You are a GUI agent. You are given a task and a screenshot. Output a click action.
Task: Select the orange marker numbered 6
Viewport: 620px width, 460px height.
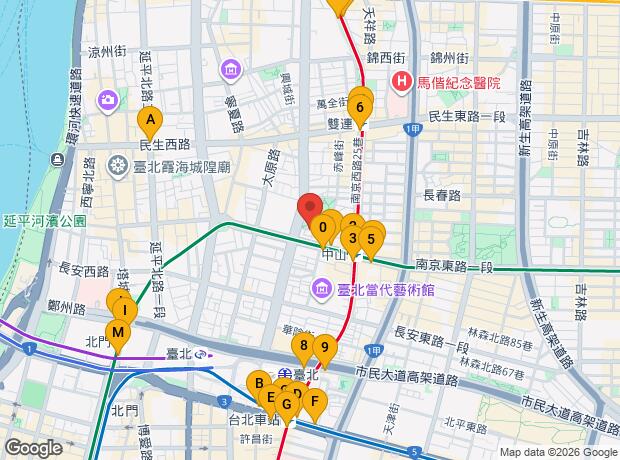coord(359,105)
